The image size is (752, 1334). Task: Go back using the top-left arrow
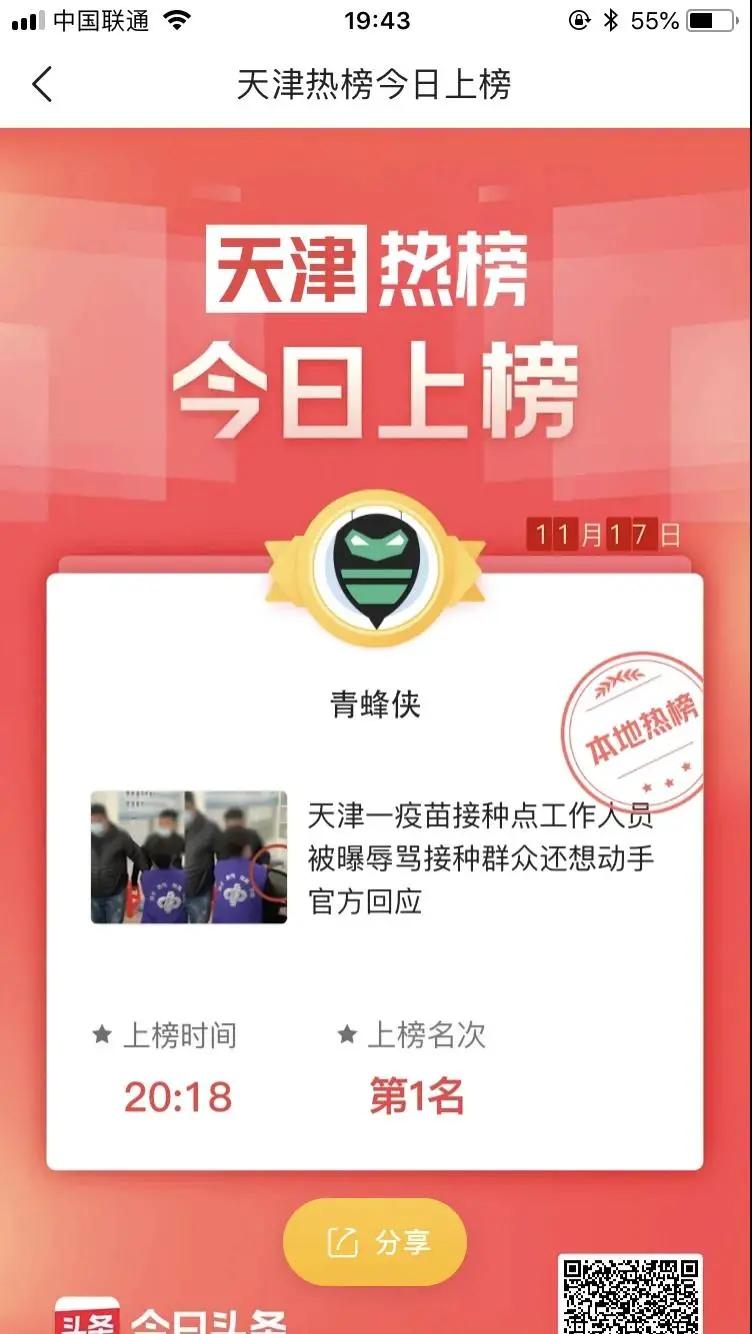click(42, 85)
